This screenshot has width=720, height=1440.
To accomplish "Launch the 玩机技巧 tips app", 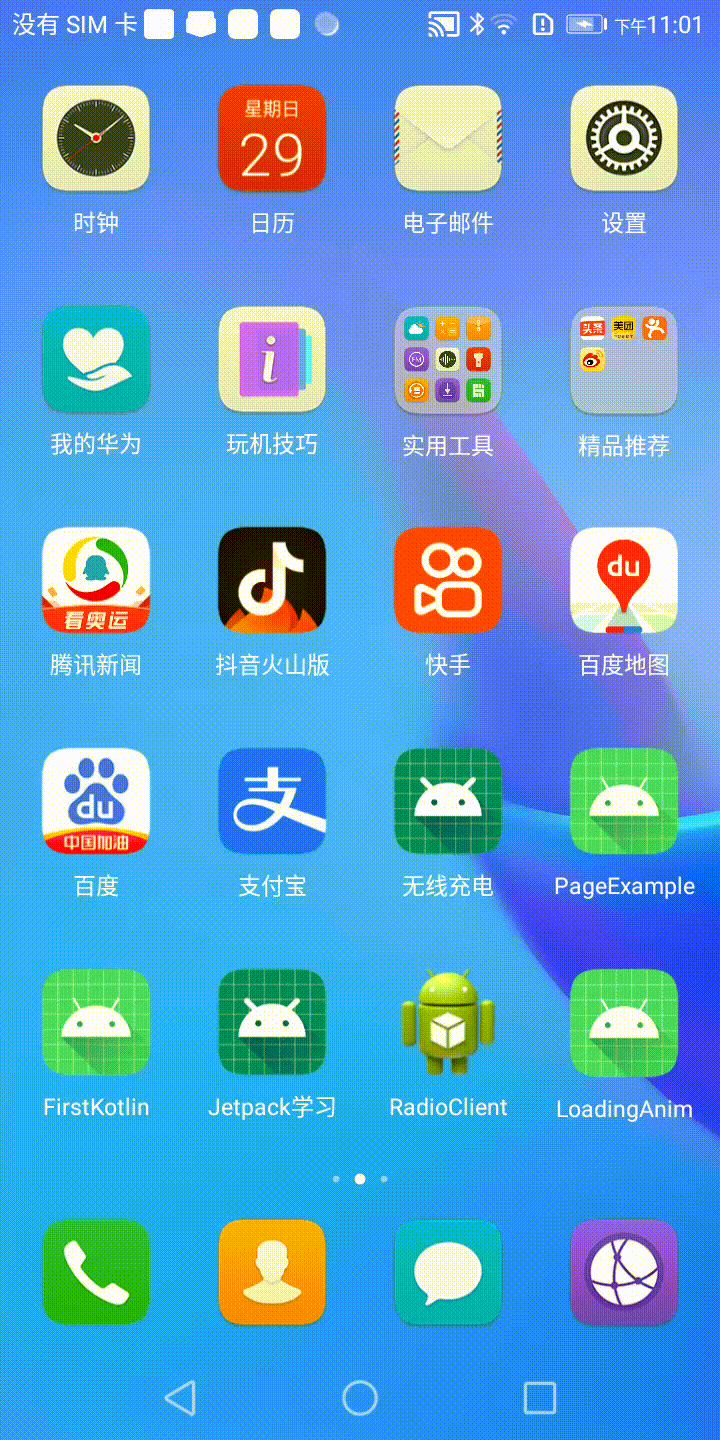I will (272, 360).
